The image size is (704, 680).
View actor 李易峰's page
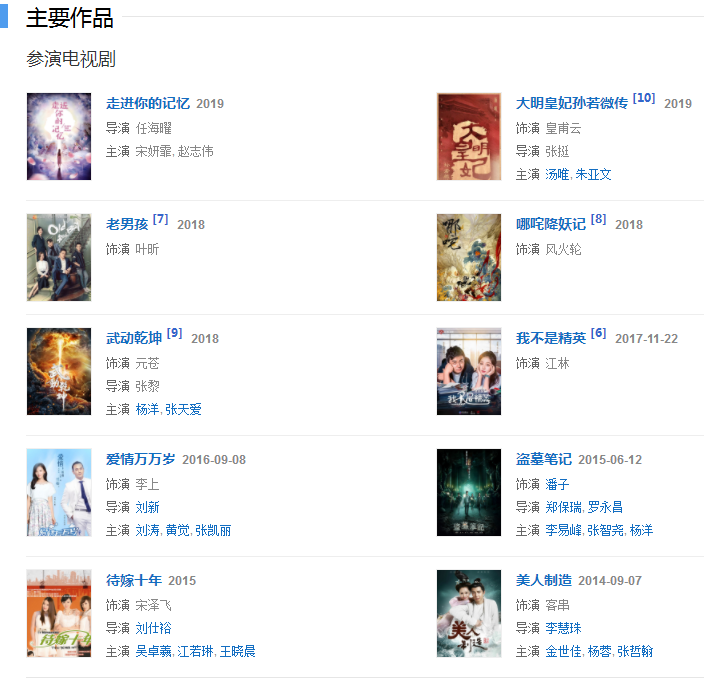[x=563, y=530]
